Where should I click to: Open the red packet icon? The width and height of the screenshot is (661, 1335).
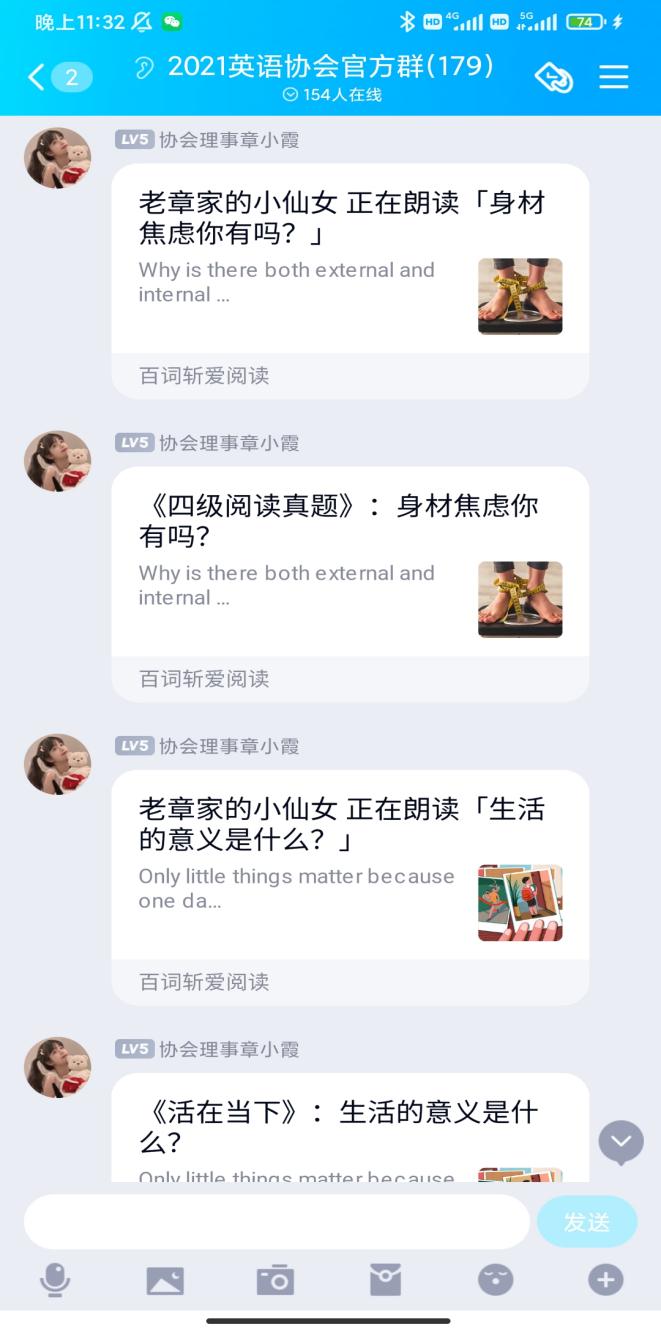(385, 1280)
